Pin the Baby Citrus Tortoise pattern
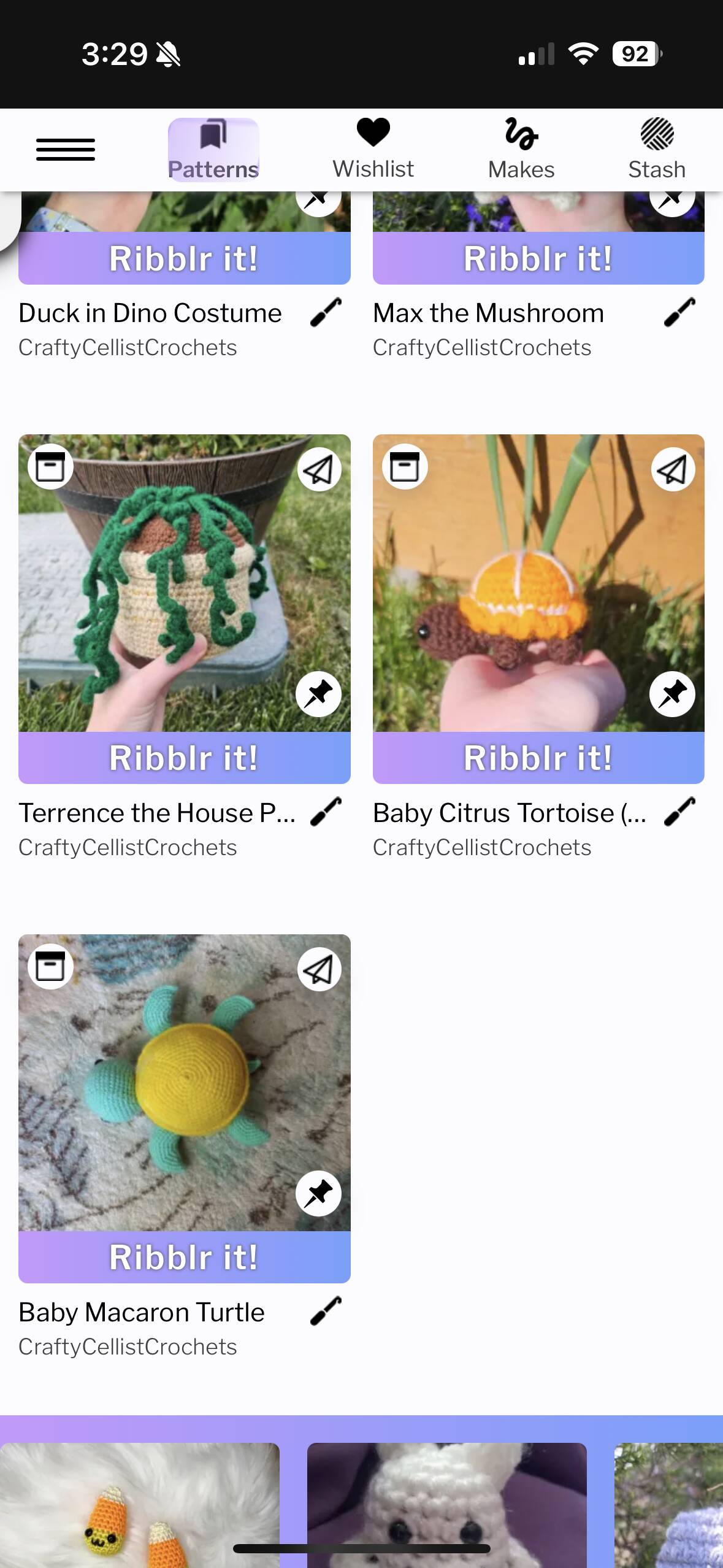The width and height of the screenshot is (723, 1568). tap(672, 694)
